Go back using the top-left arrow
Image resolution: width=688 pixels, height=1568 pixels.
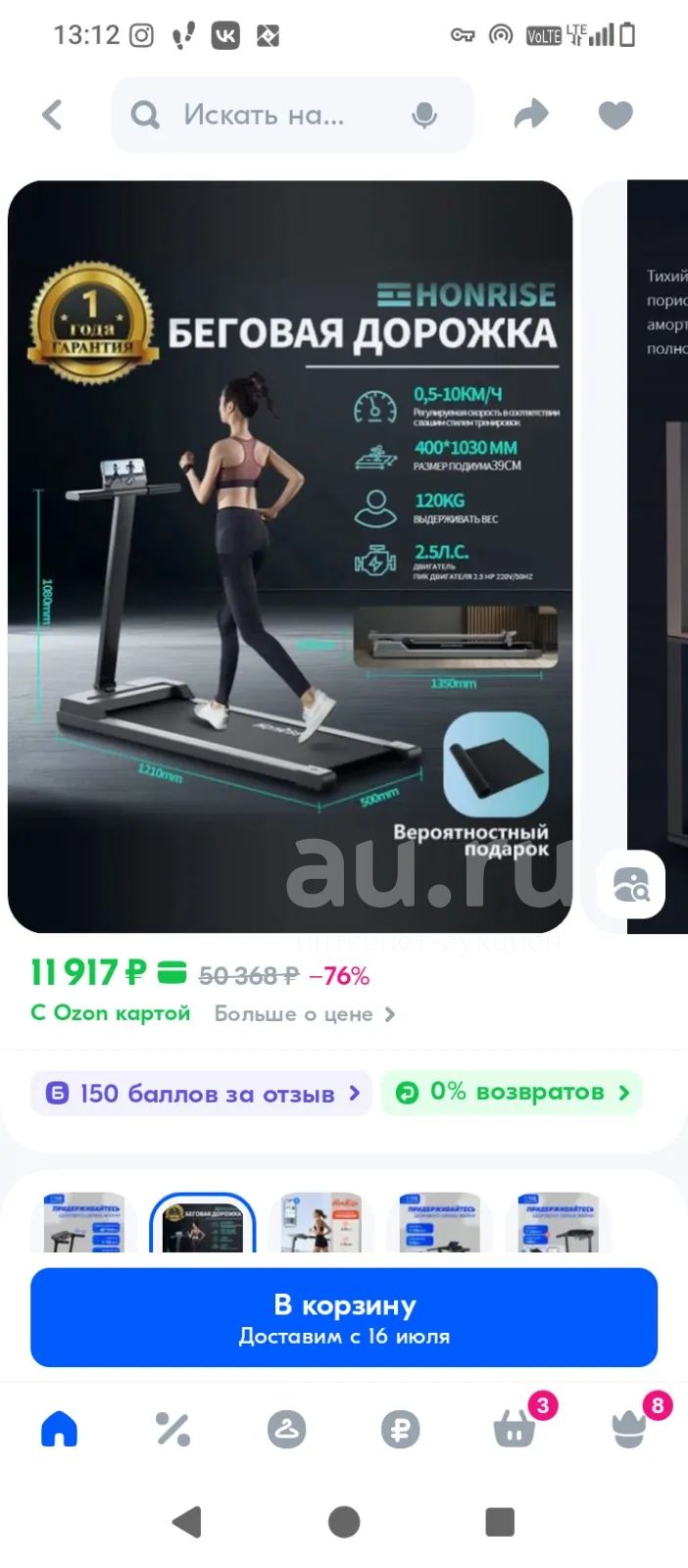tap(53, 116)
